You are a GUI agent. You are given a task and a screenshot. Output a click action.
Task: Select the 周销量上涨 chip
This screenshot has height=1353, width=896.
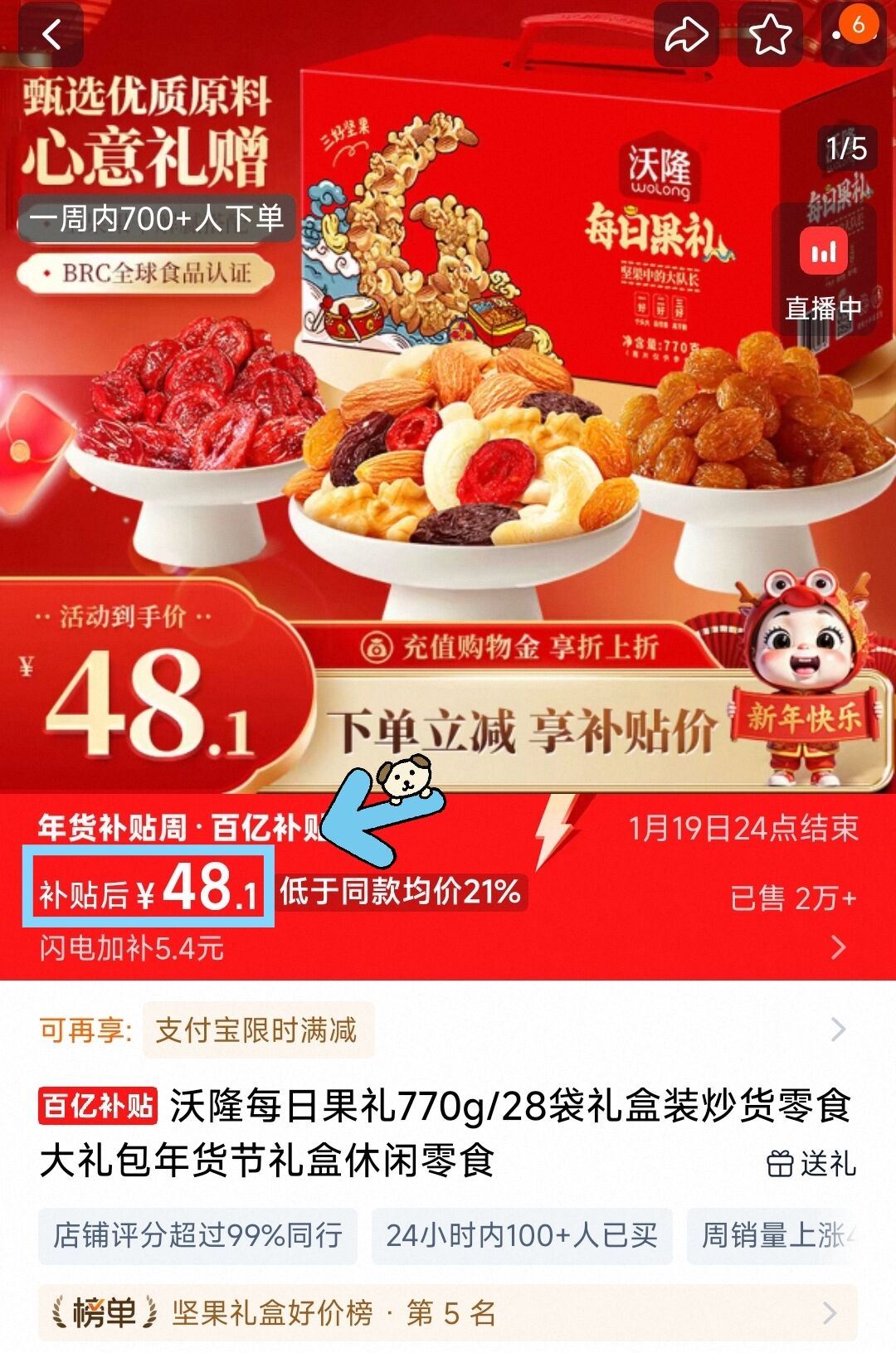click(x=776, y=1235)
